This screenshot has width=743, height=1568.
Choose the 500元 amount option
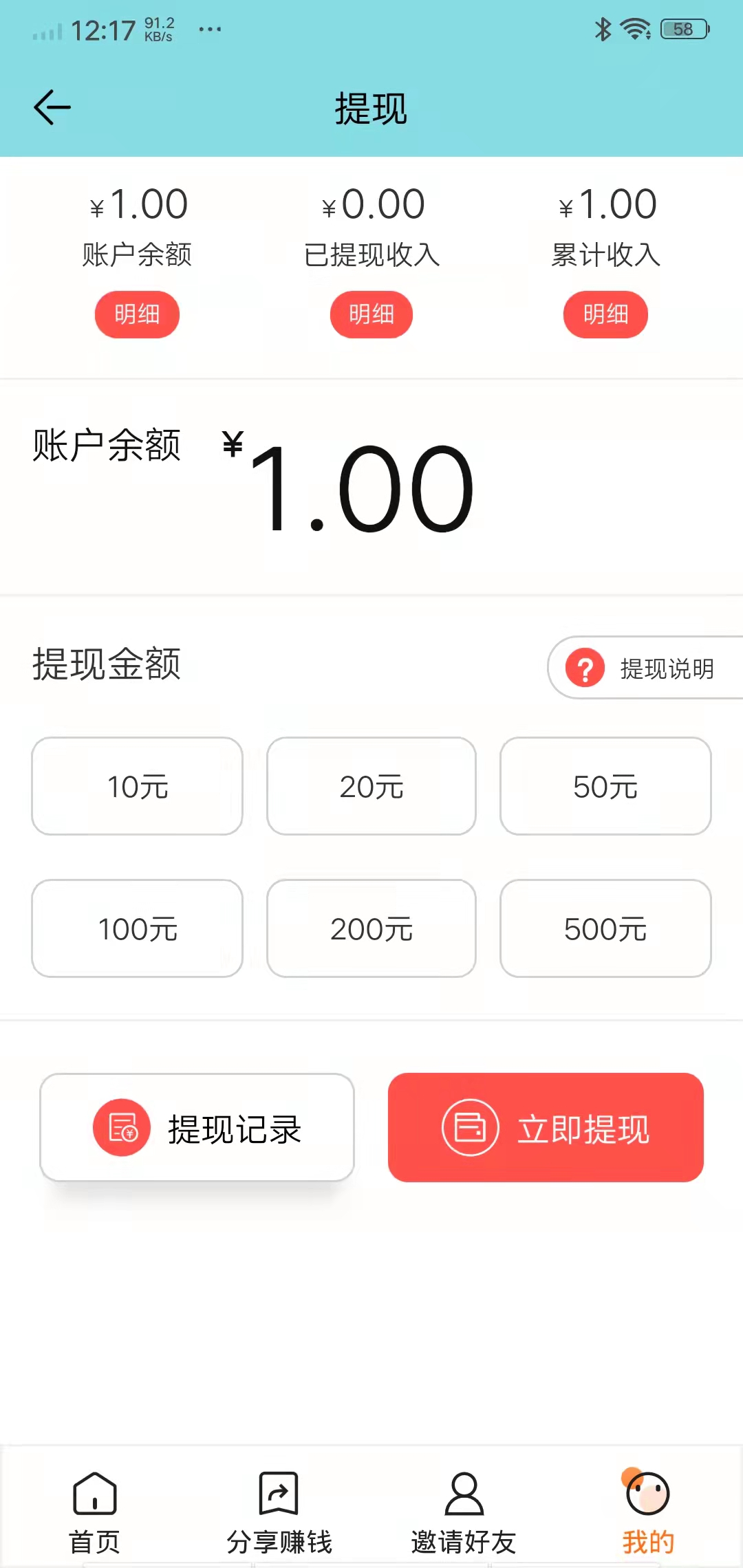click(x=605, y=928)
